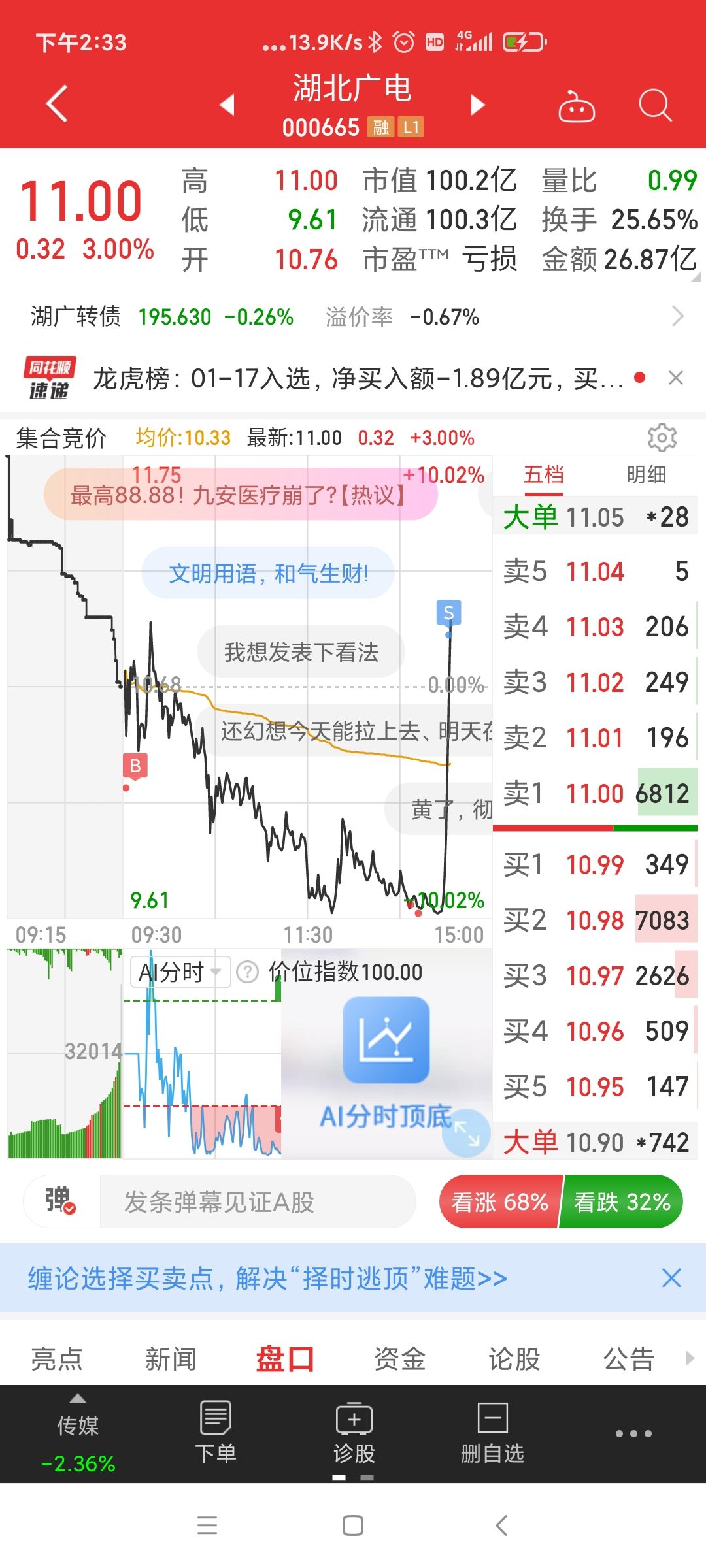Viewport: 706px width, 1568px height.
Task: Vote 看涨 68%
Action: [499, 1201]
